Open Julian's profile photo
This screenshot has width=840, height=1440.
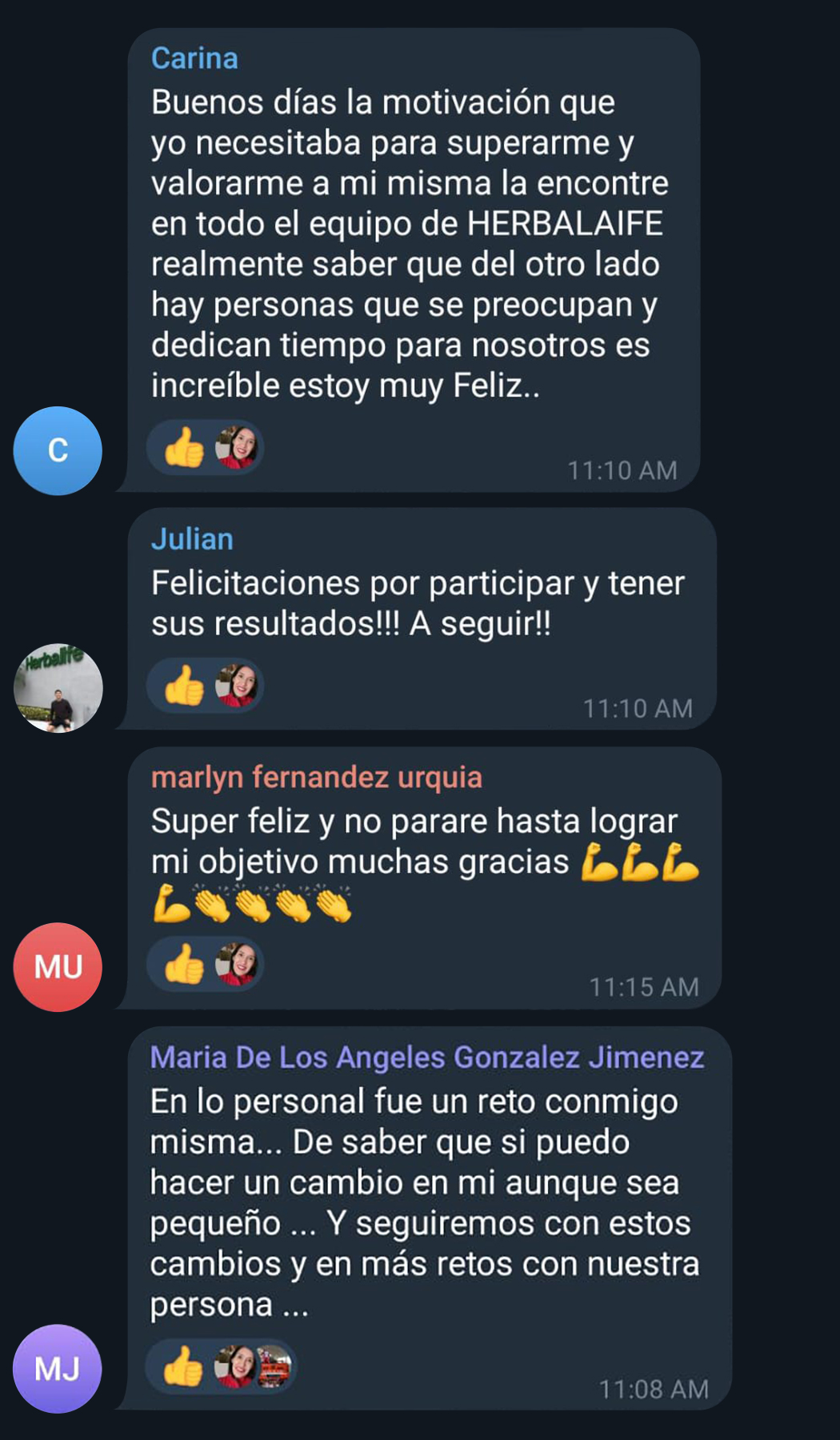coord(58,688)
